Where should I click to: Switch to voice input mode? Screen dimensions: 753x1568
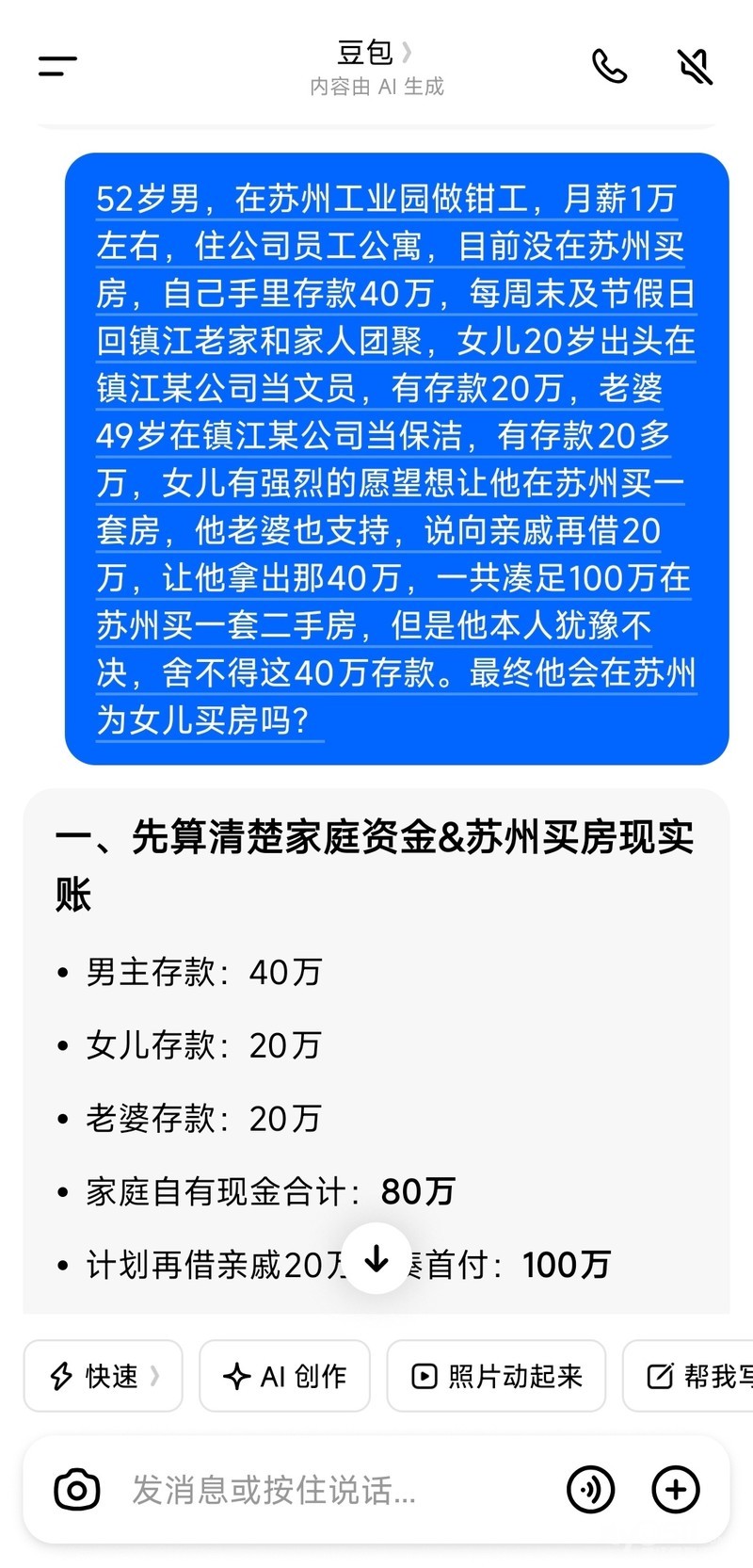(590, 1490)
